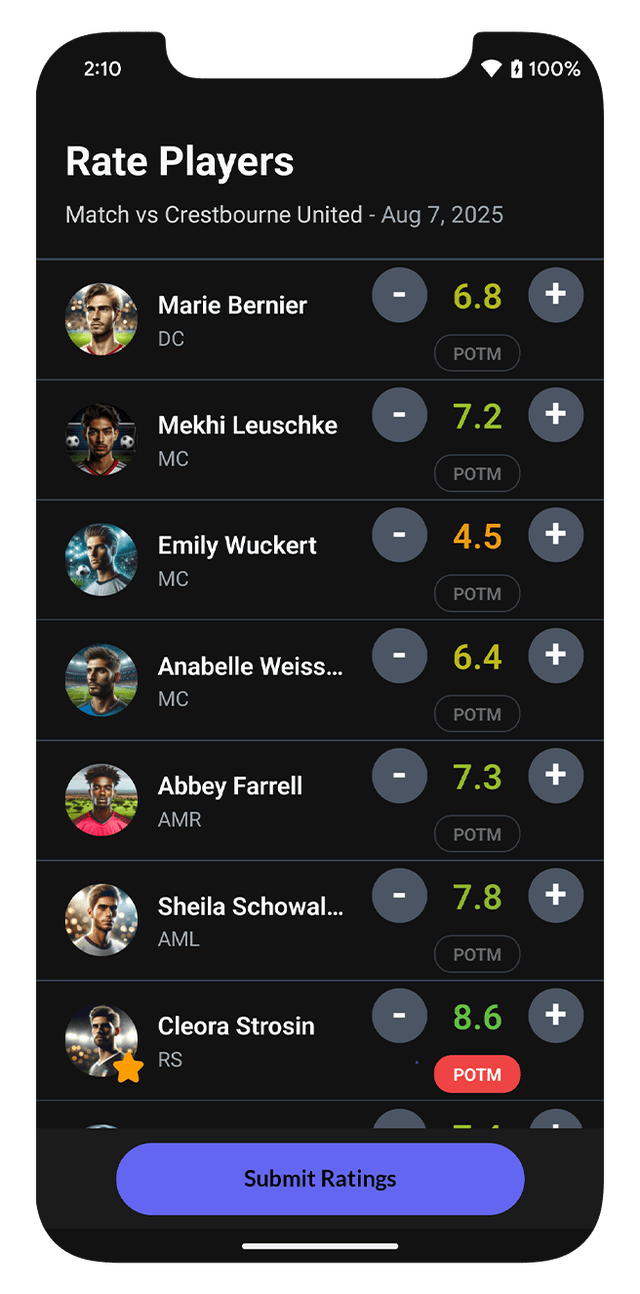640x1294 pixels.
Task: Raise Abbey Farrell's rating
Action: click(x=556, y=776)
